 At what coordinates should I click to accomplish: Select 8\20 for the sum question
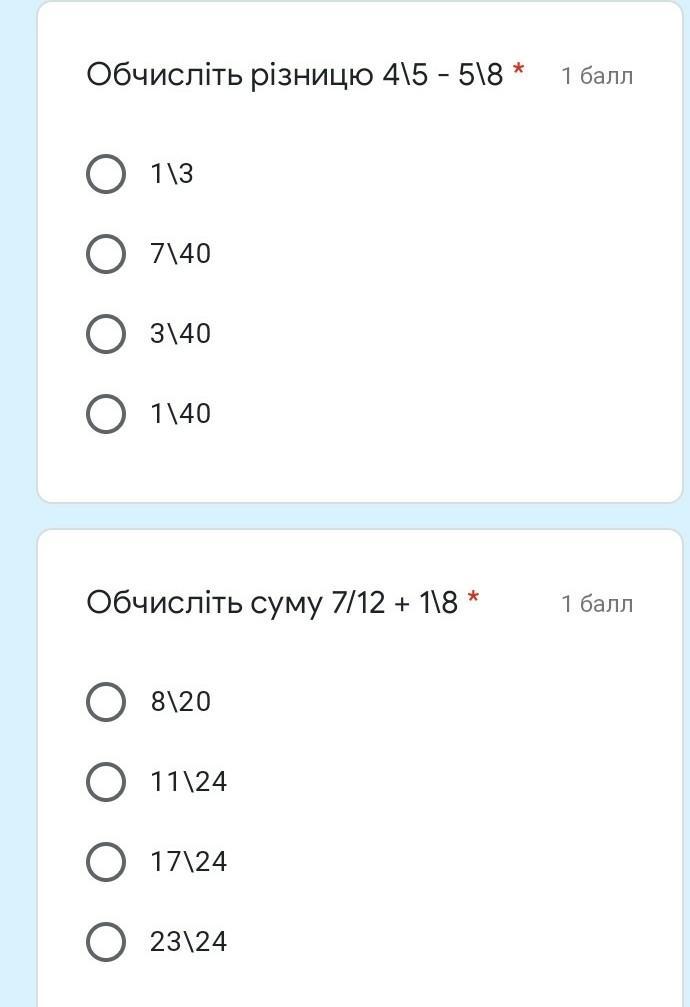(x=106, y=702)
